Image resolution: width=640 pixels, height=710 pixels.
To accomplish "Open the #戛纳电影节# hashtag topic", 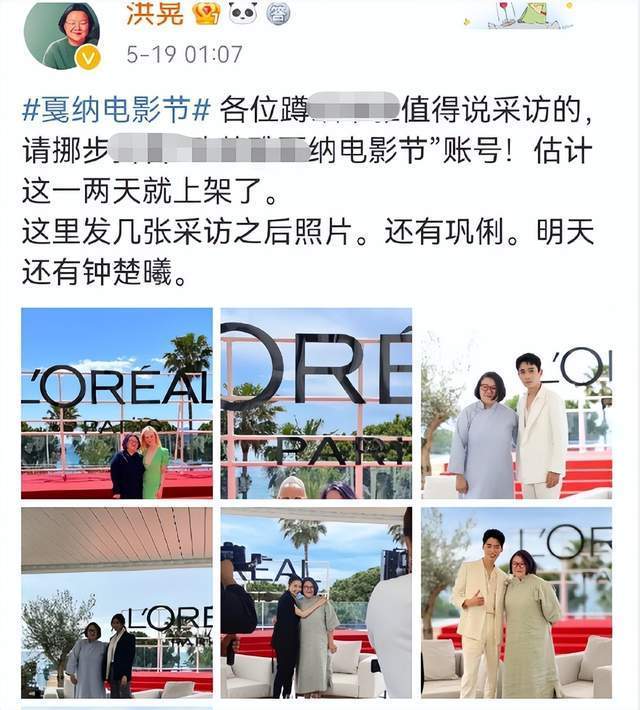I will point(117,107).
